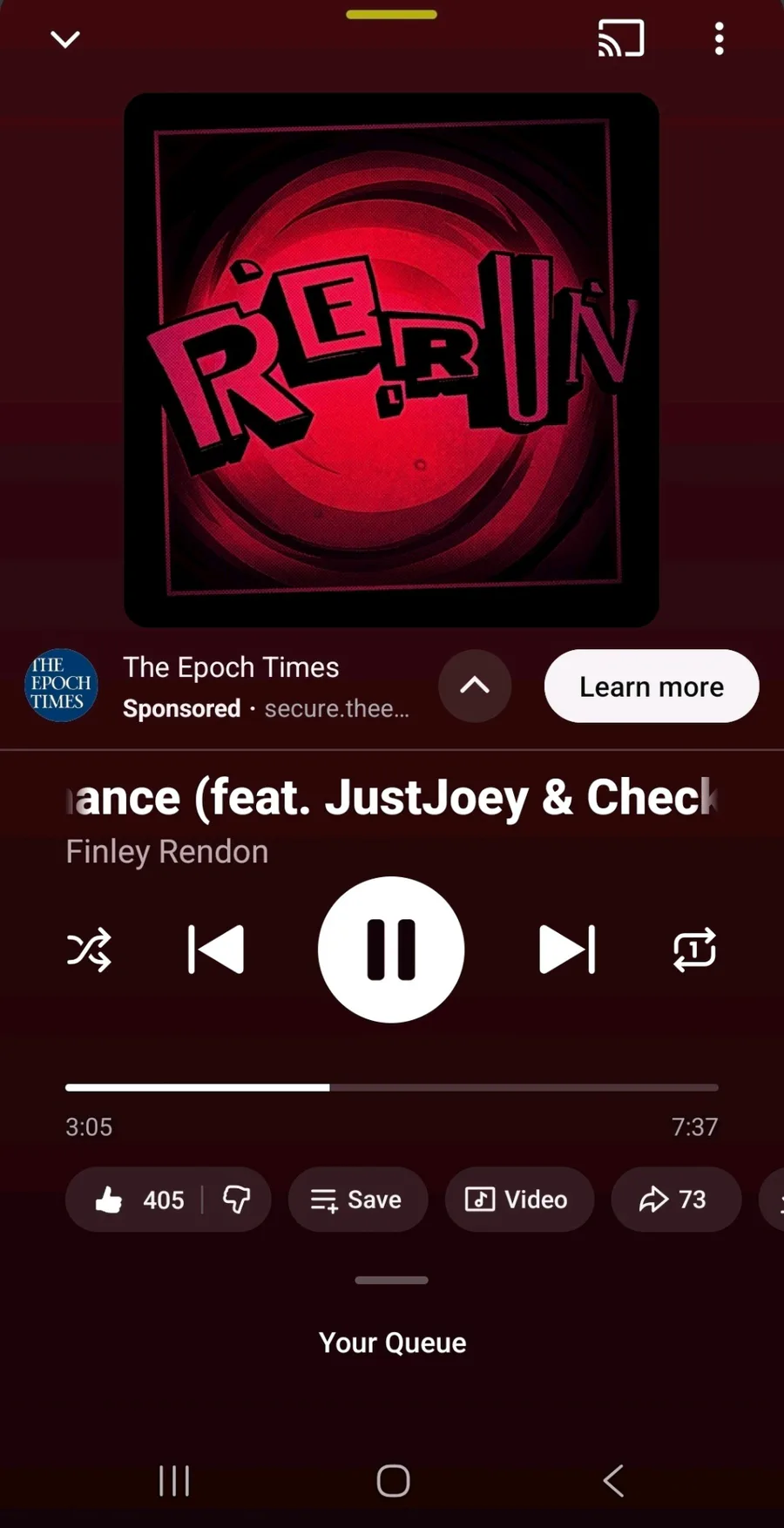Dislike this song
Viewport: 784px width, 1528px height.
pyautogui.click(x=237, y=1200)
